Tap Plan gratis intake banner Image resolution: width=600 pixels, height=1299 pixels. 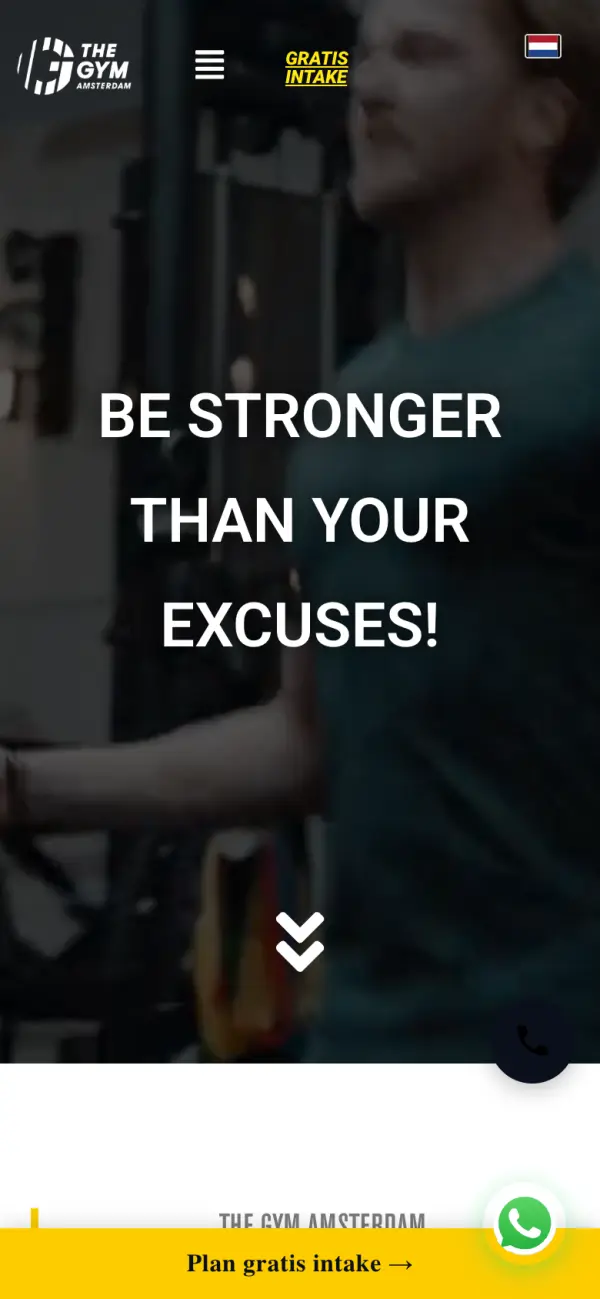(300, 1264)
